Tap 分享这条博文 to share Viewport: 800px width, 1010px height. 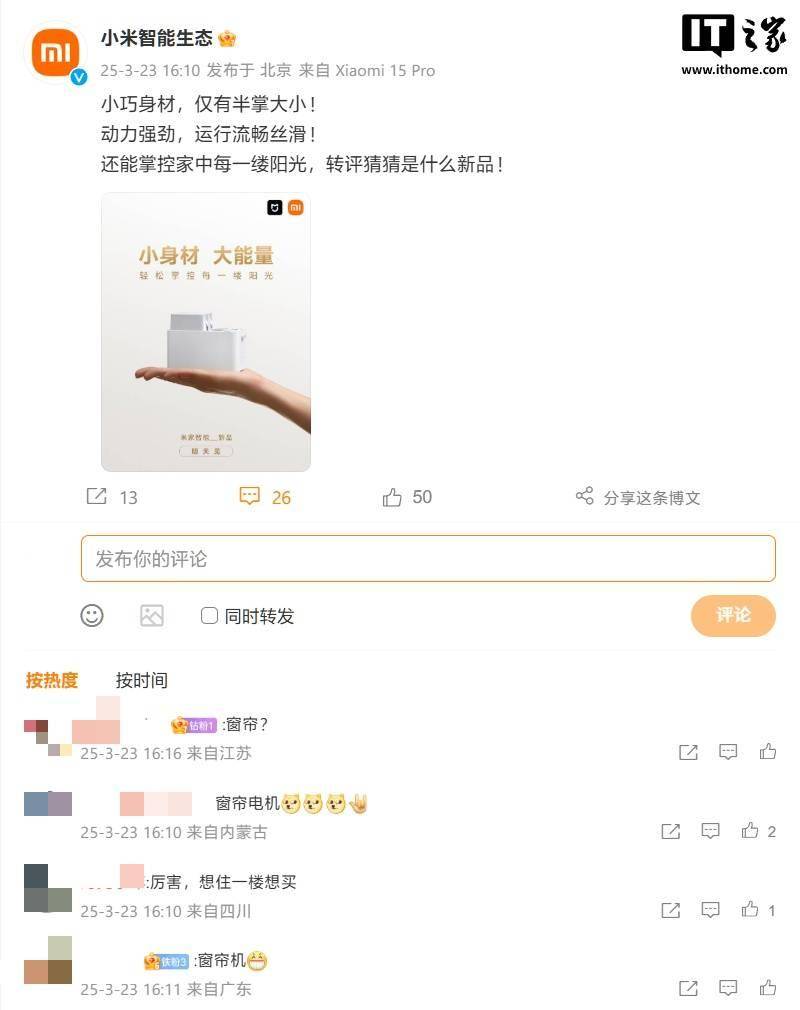[x=639, y=497]
